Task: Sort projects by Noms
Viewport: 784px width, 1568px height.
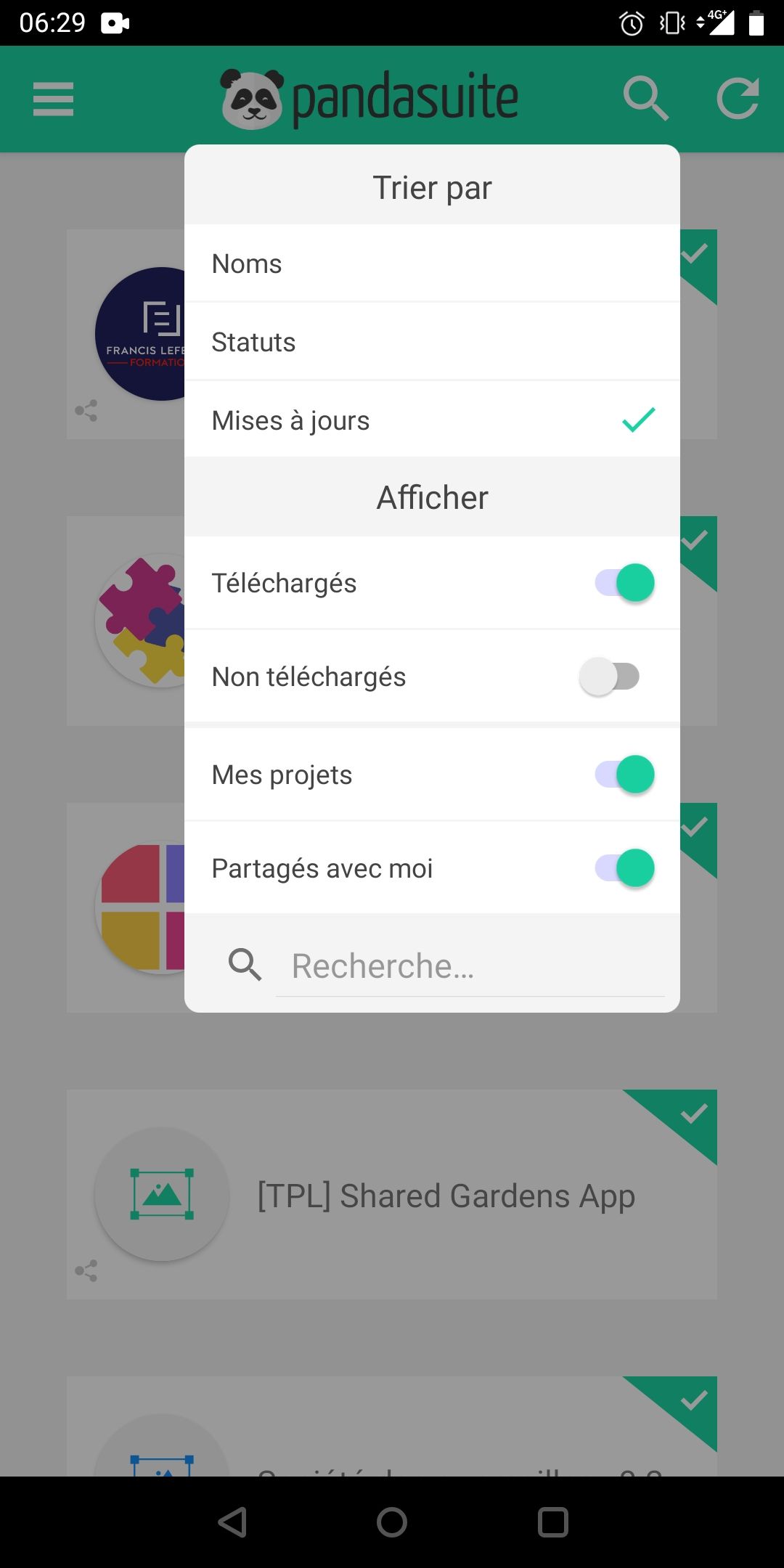Action: 432,263
